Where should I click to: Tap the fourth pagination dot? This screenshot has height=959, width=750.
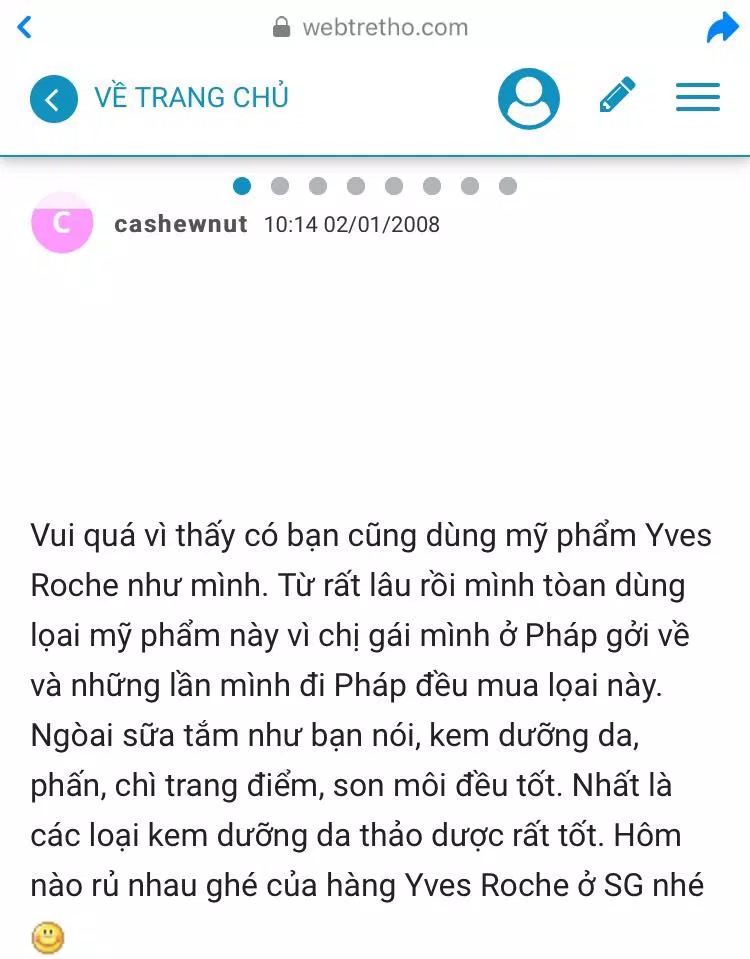(356, 186)
